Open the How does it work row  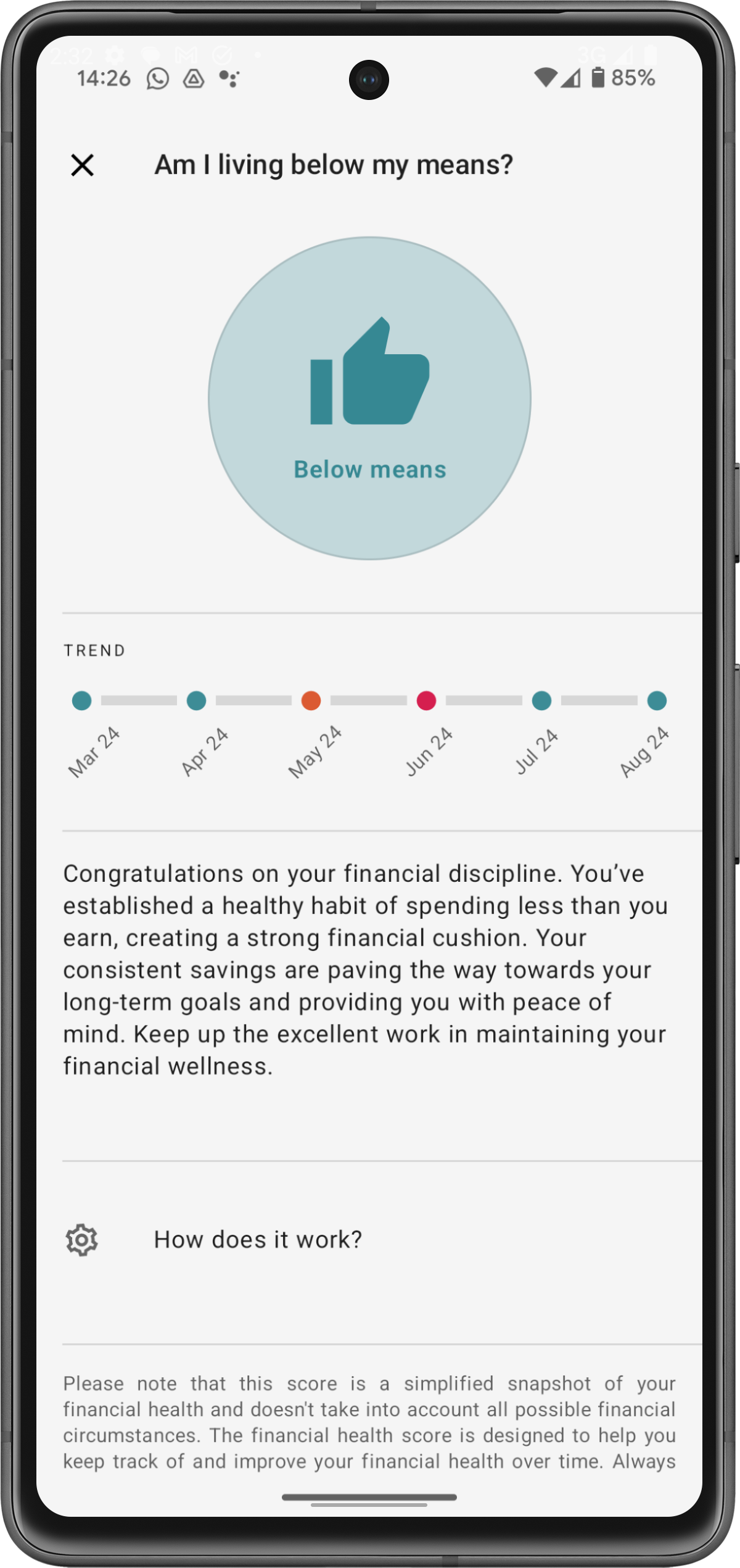pos(258,1240)
